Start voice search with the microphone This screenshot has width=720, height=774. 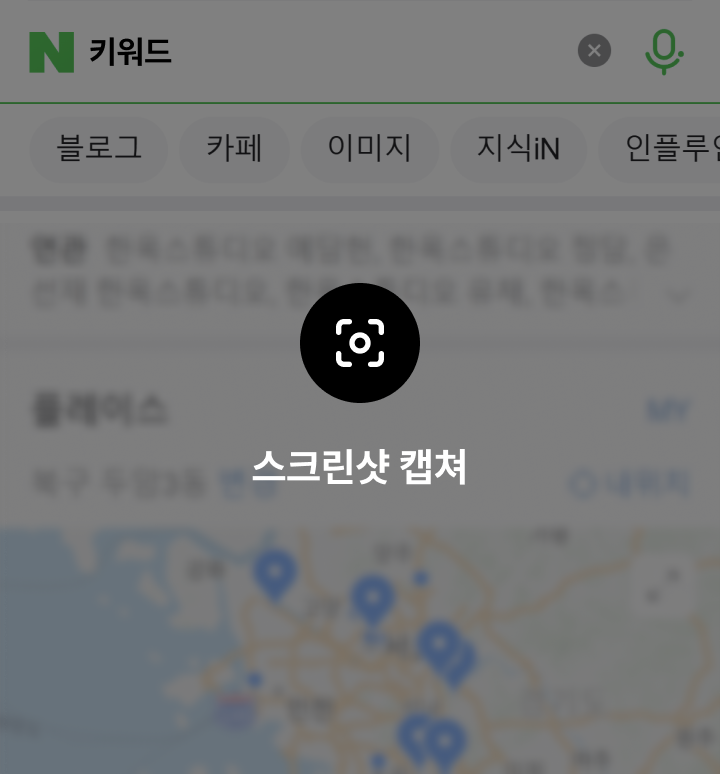point(663,51)
